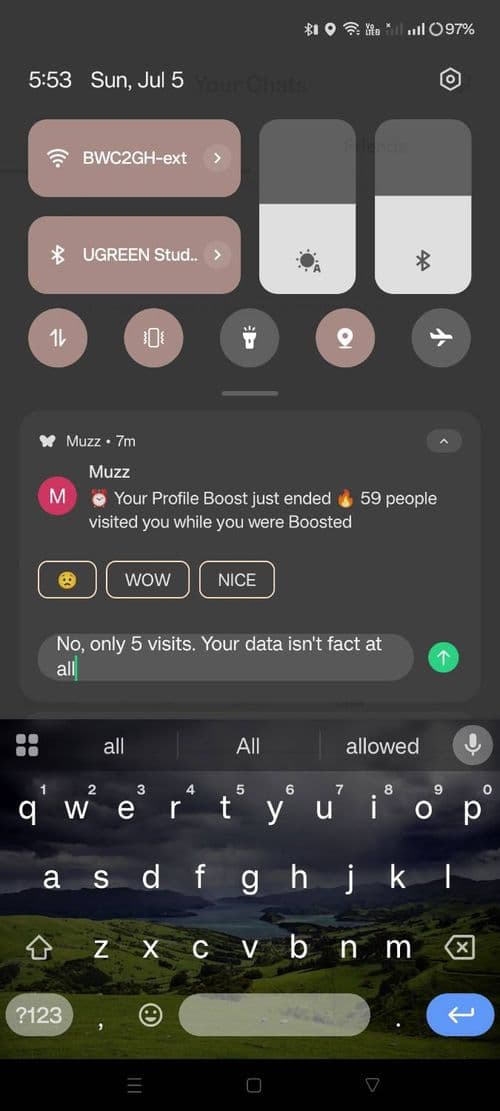Viewport: 500px width, 1111px height.
Task: Toggle vibrate mode quick setting
Action: pos(154,338)
